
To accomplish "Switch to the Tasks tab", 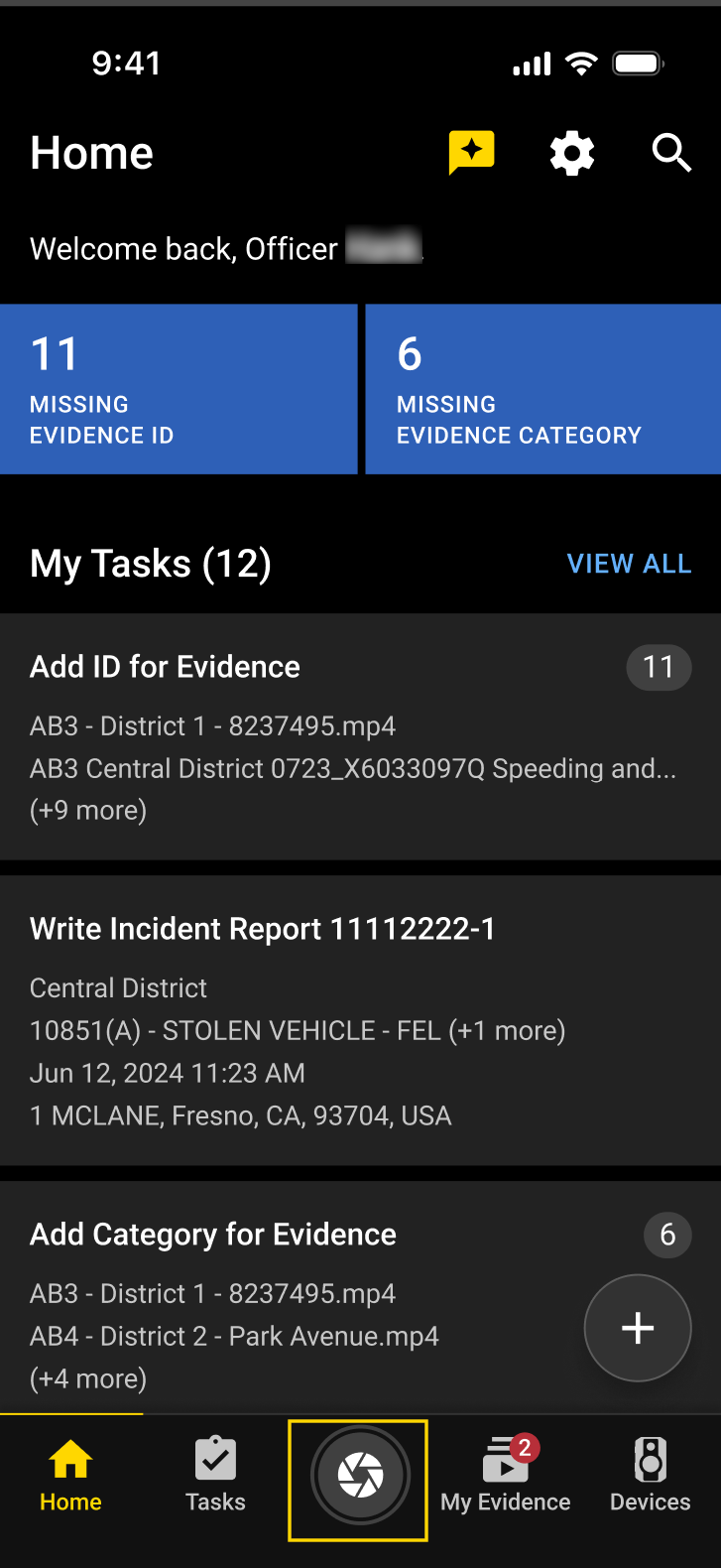I will (x=215, y=1476).
